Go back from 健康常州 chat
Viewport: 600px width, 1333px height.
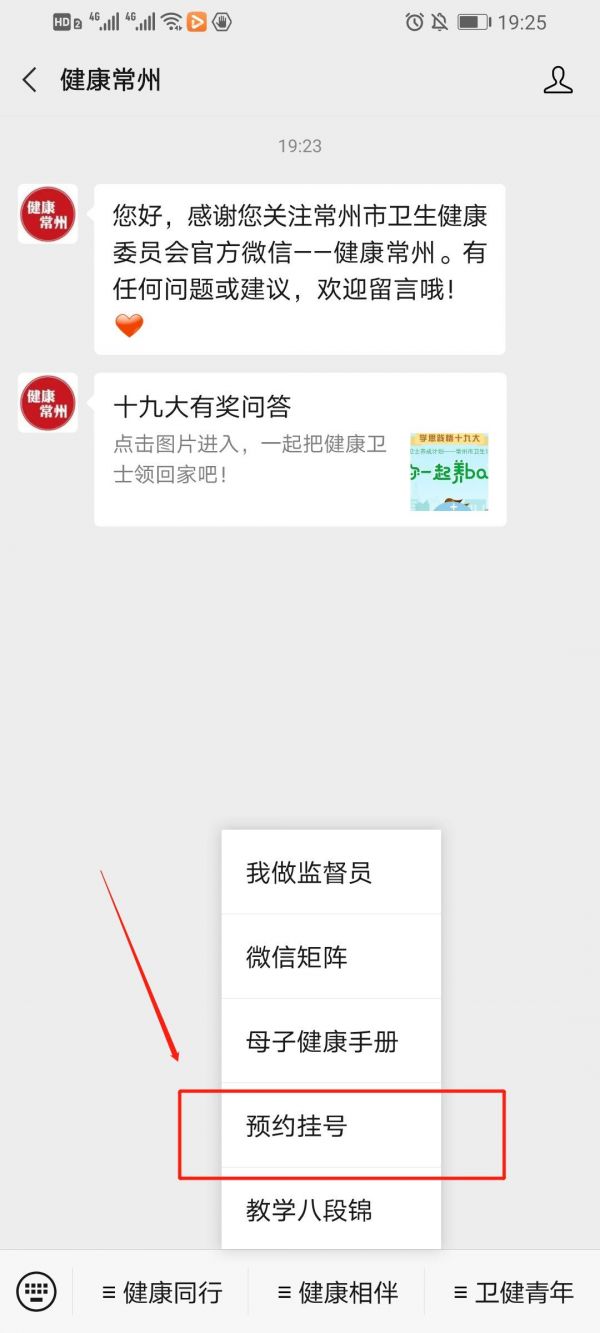click(30, 81)
